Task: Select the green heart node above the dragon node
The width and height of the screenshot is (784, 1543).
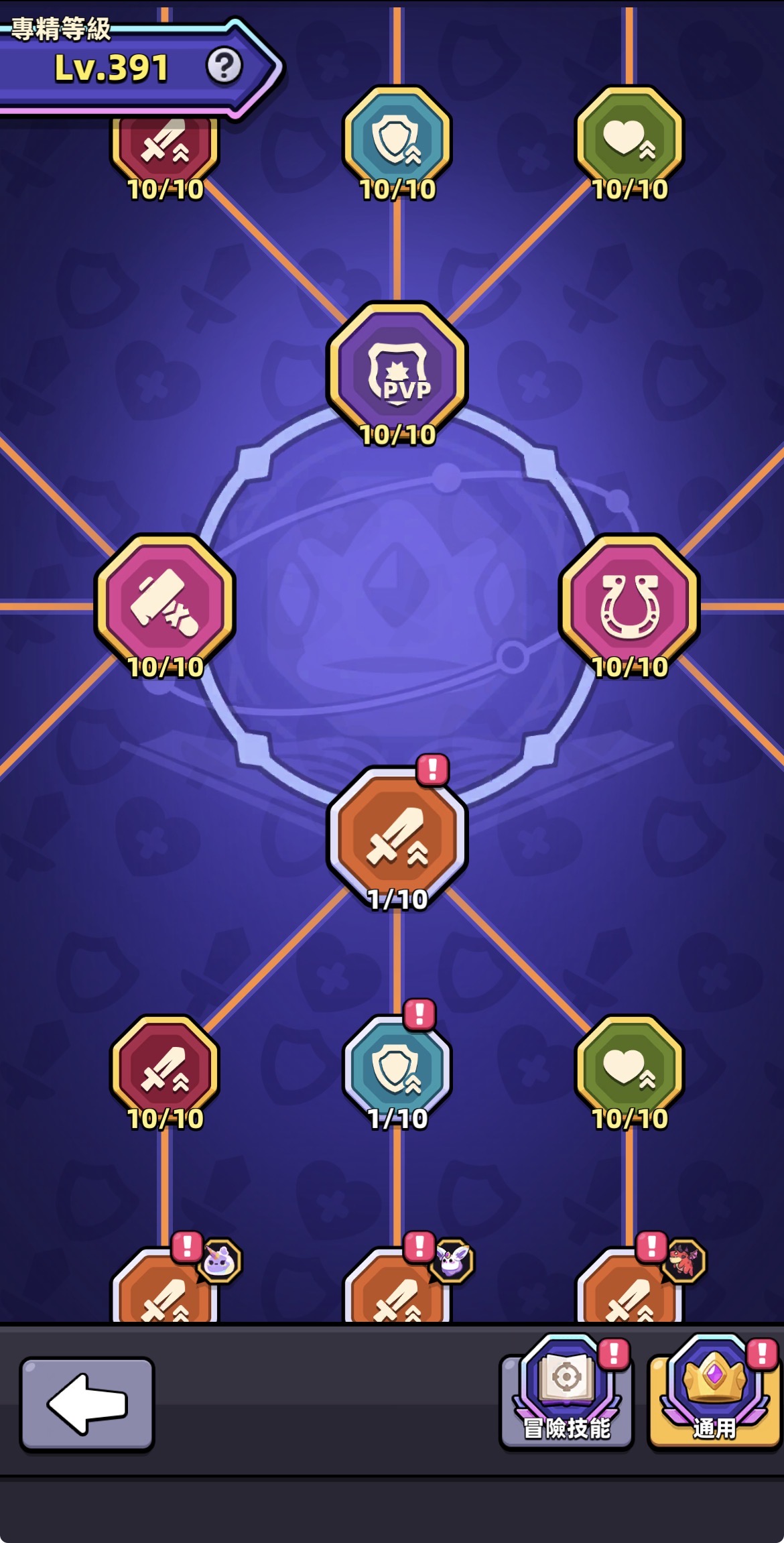Action: tap(629, 1068)
